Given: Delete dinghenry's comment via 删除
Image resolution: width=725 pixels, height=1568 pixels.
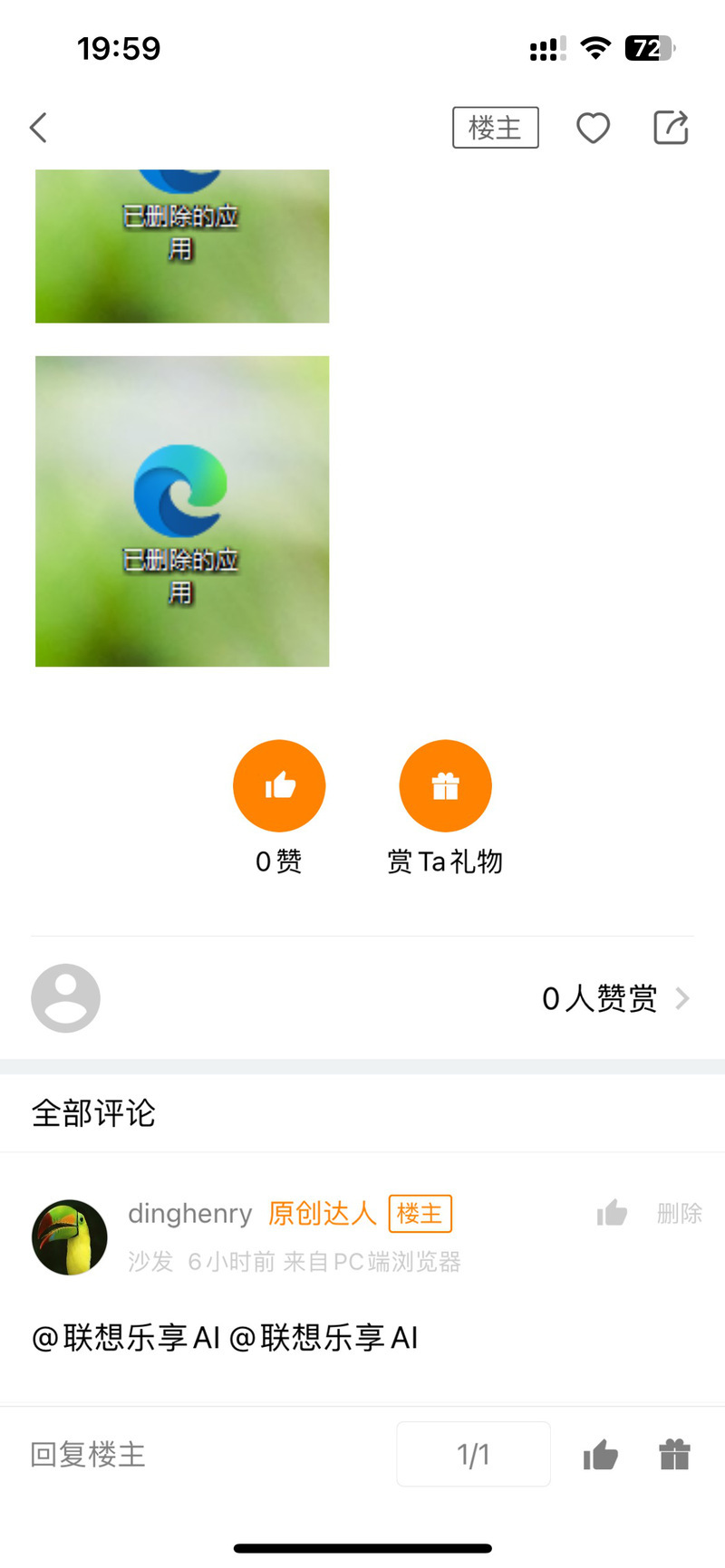Looking at the screenshot, I should tap(679, 1213).
